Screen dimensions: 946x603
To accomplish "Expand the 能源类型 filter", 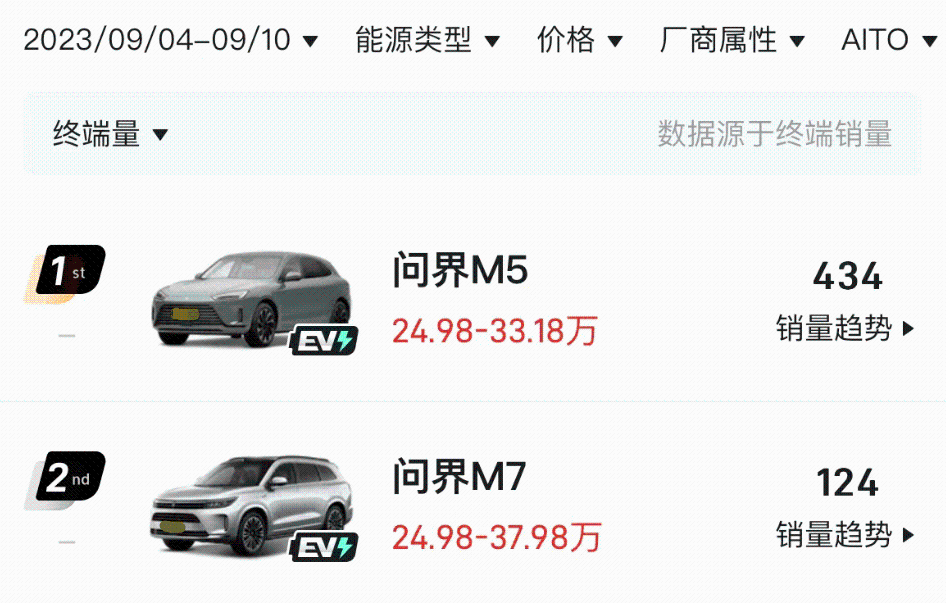I will pyautogui.click(x=427, y=40).
